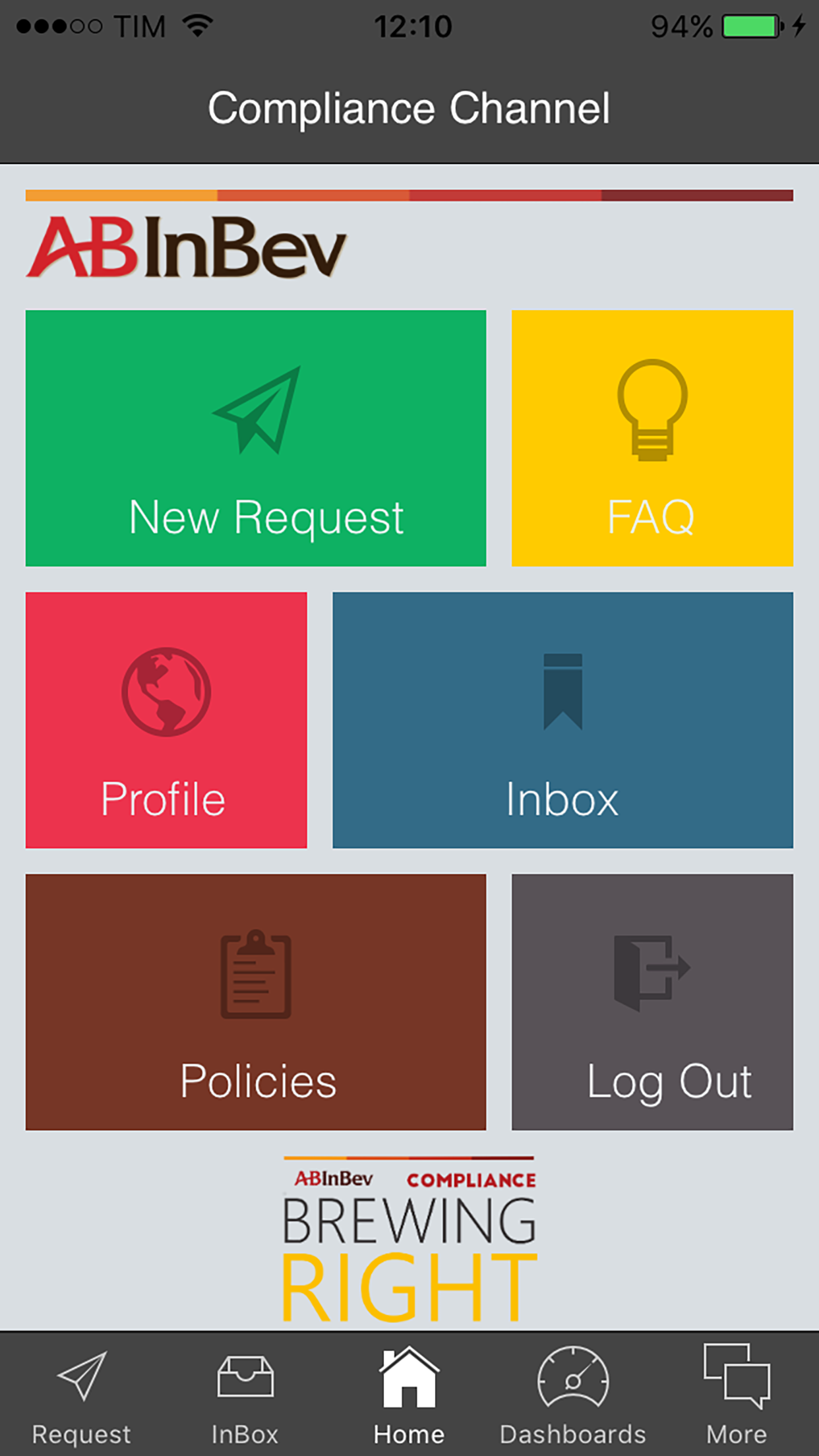
Task: Open the green New Request tile
Action: (x=256, y=438)
